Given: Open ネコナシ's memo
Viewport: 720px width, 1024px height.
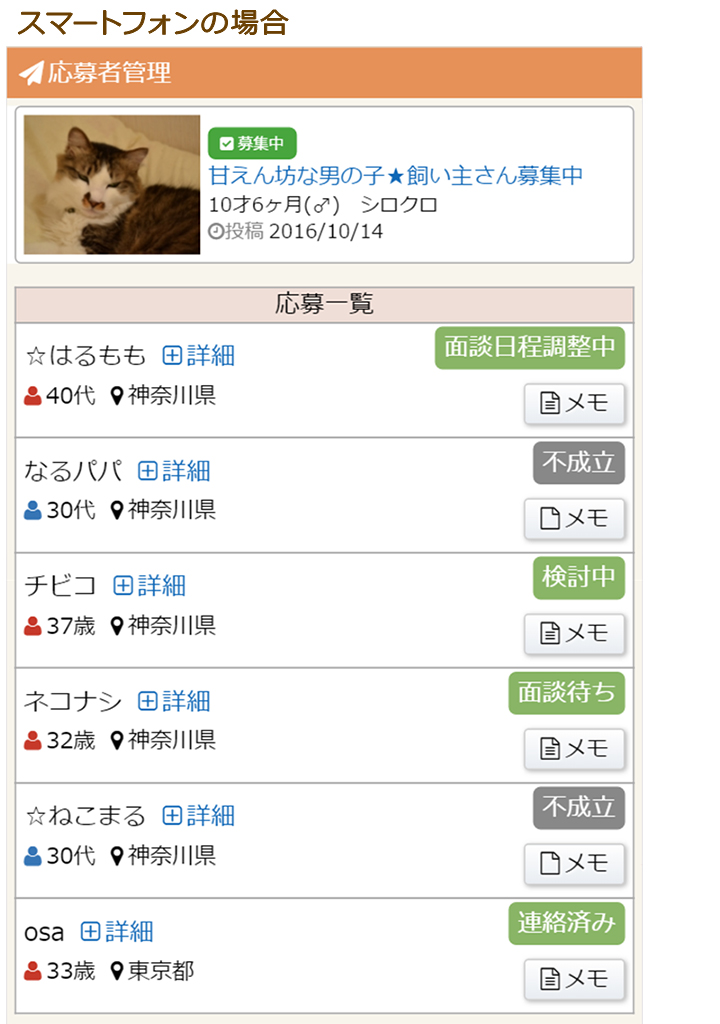Looking at the screenshot, I should click(x=574, y=748).
